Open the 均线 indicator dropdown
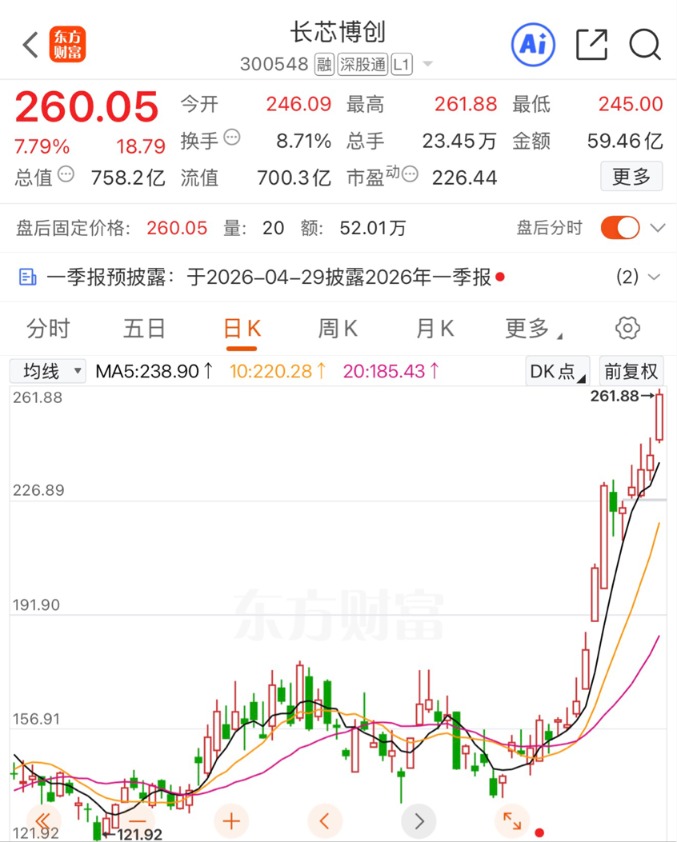Viewport: 677px width, 842px height. pos(48,371)
